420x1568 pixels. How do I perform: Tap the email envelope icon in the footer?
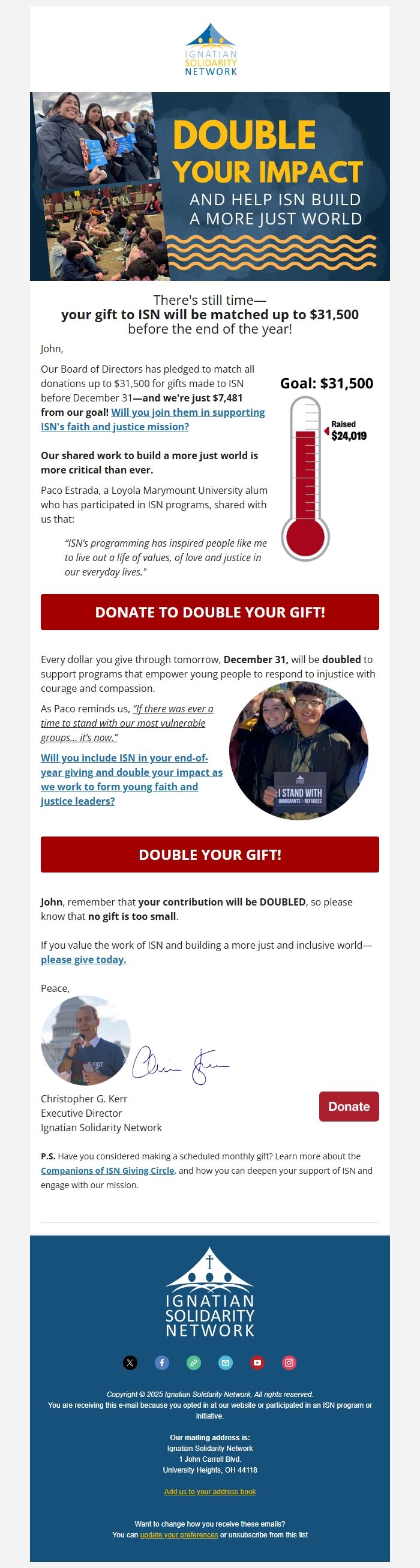225,1362
